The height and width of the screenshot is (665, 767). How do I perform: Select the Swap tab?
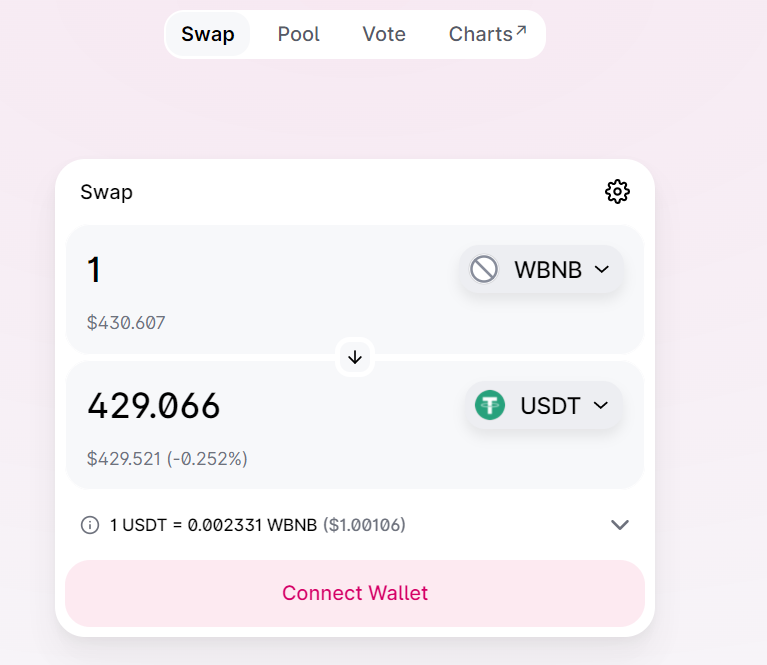tap(208, 34)
